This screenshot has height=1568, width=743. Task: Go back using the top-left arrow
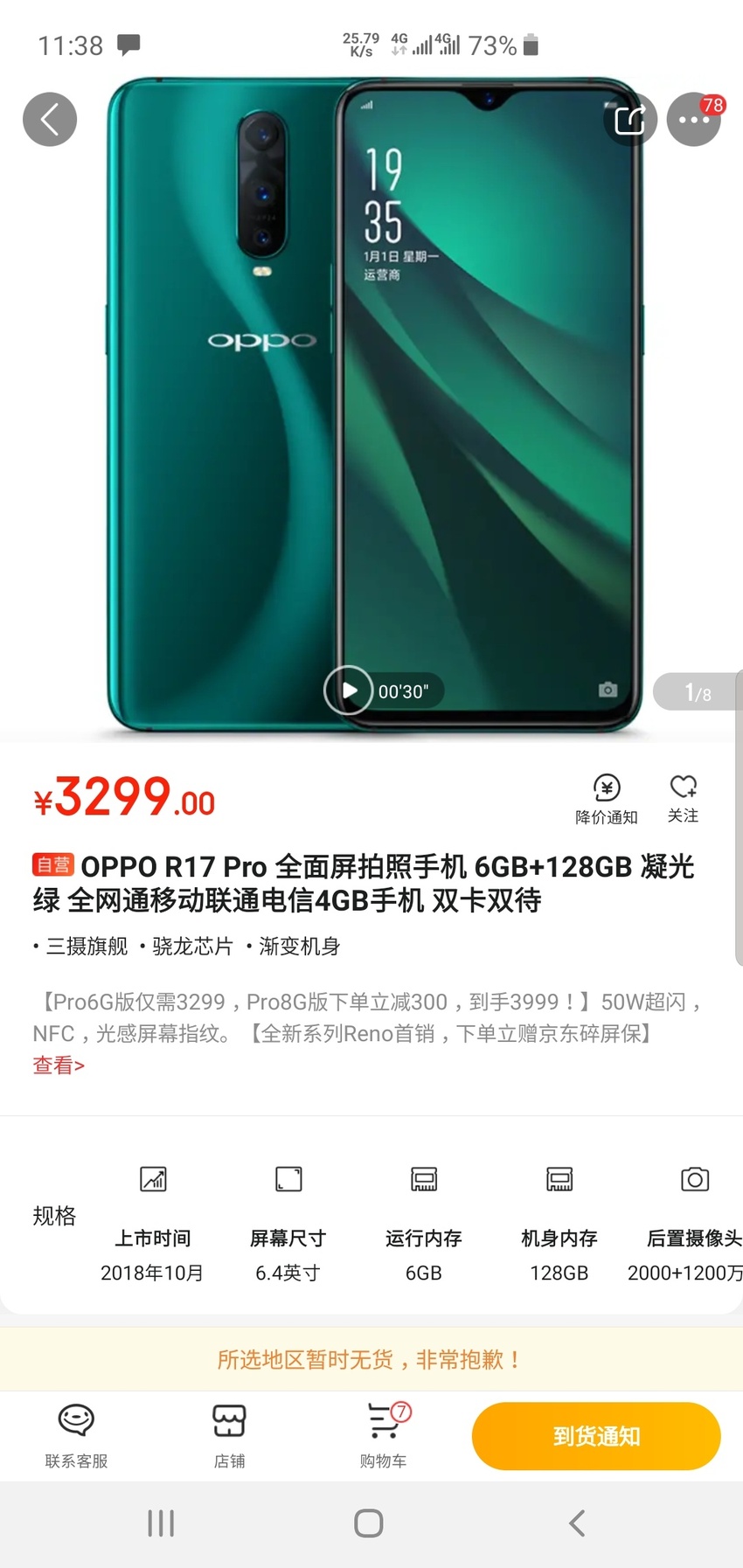[50, 119]
